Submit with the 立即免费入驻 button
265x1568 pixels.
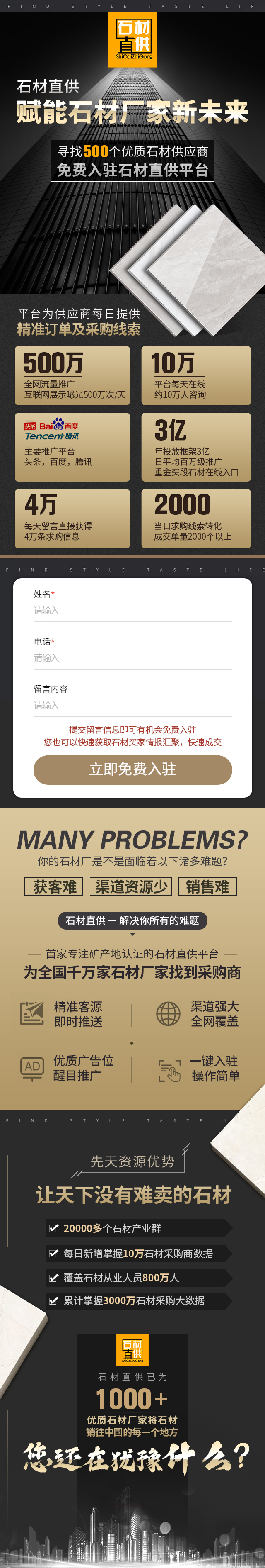(132, 769)
